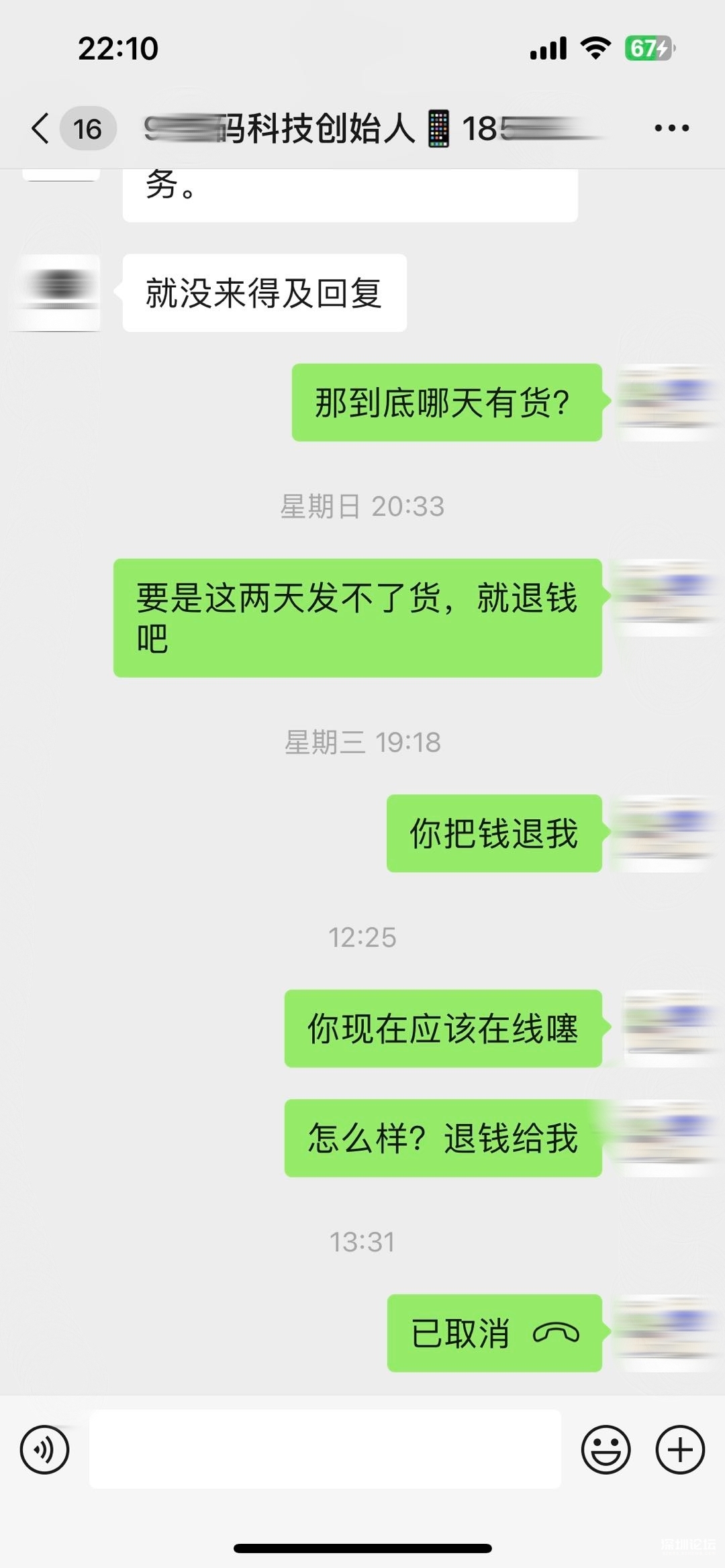Tap the 已取消 call bubble to redial

tap(494, 1332)
